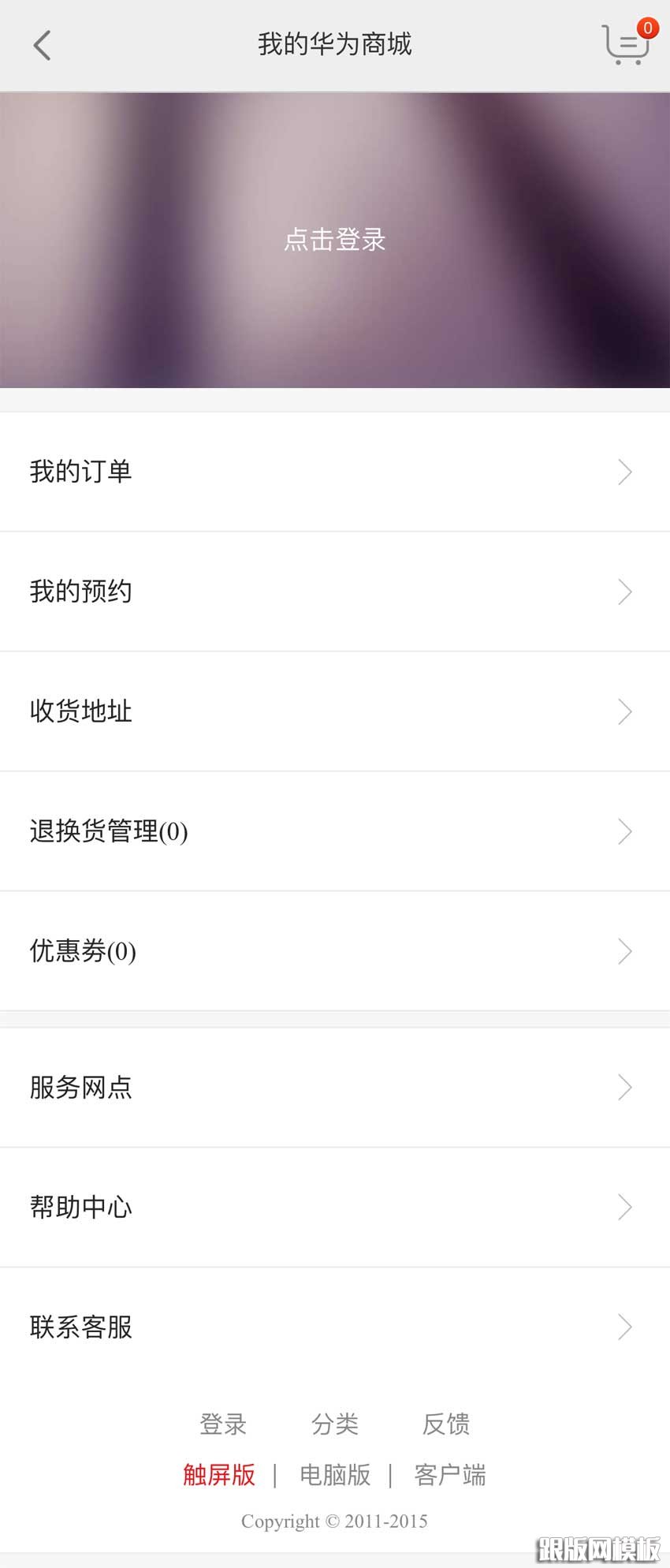670x1568 pixels.
Task: Open 帮助中心 help center
Action: tap(80, 1207)
